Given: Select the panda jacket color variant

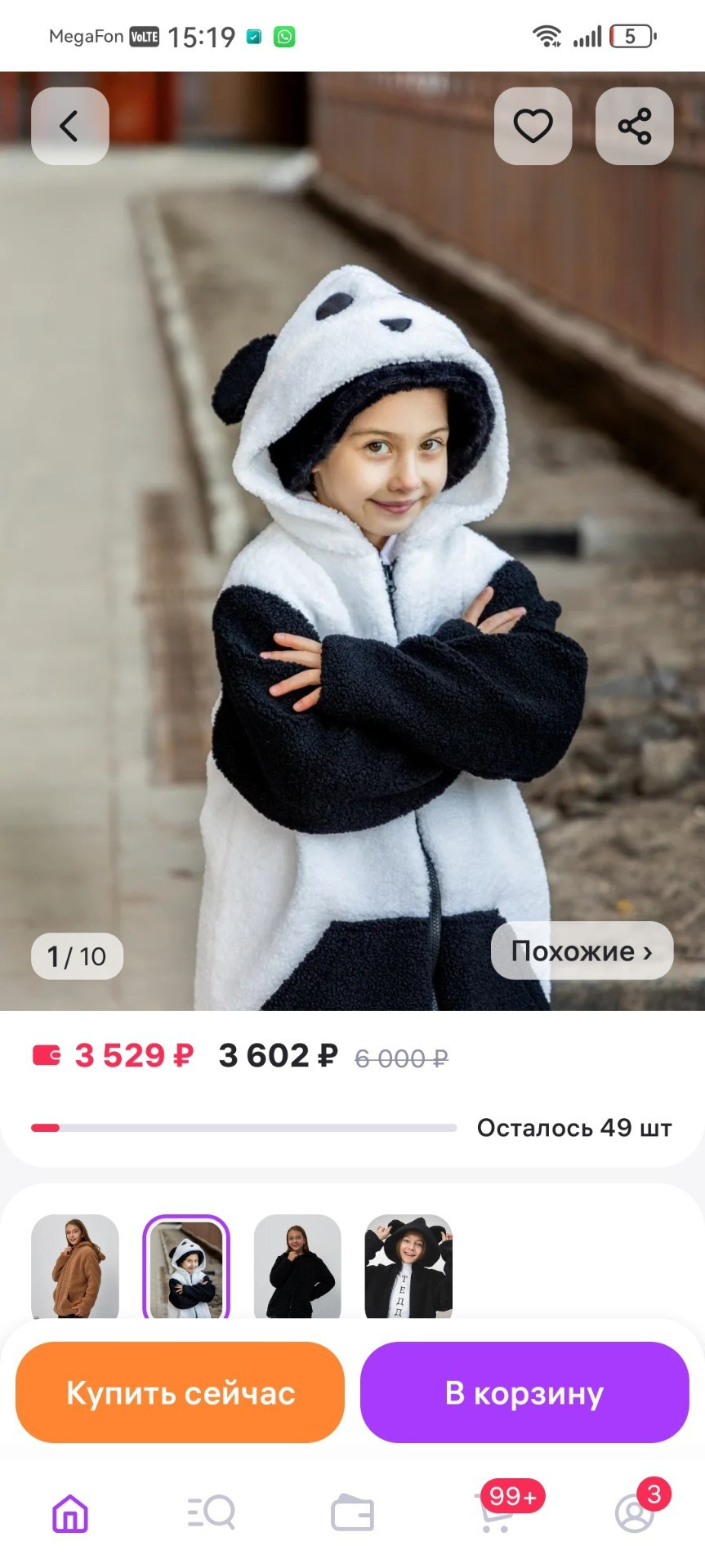Looking at the screenshot, I should pos(186,1267).
